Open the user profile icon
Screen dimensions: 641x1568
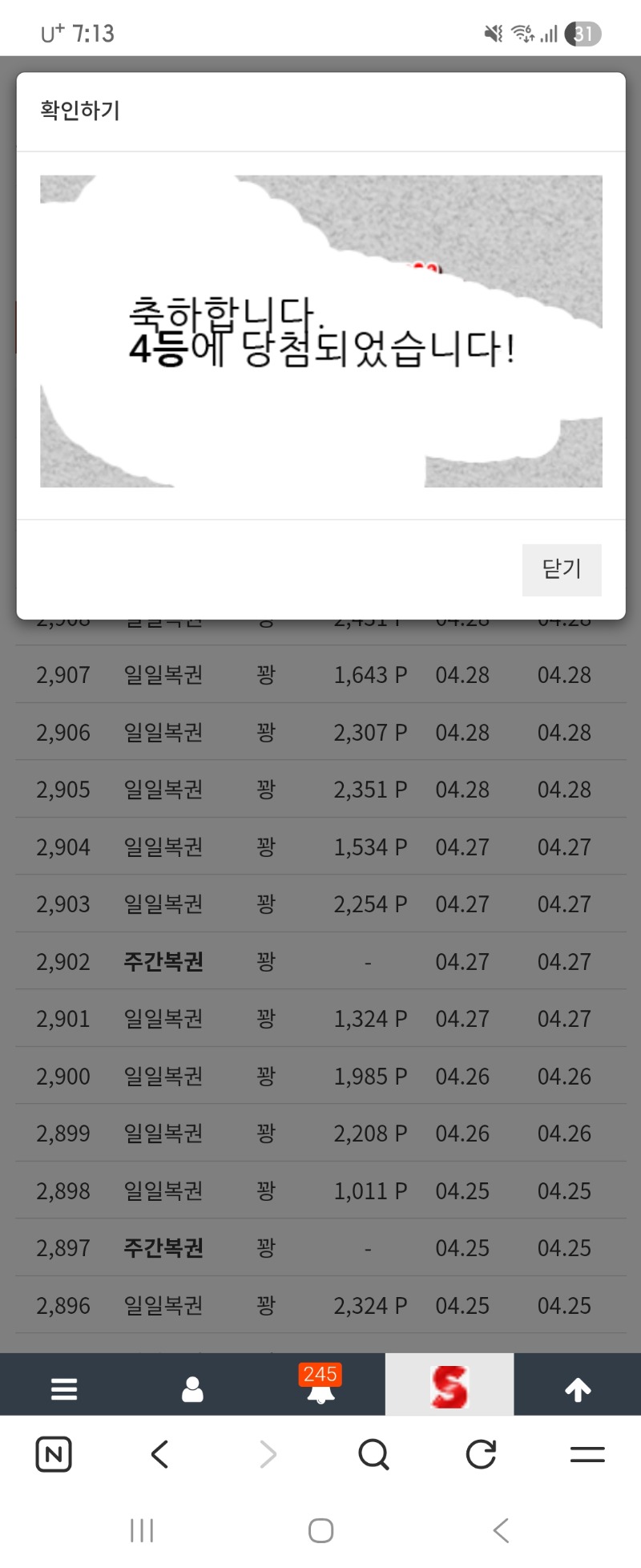point(192,1388)
